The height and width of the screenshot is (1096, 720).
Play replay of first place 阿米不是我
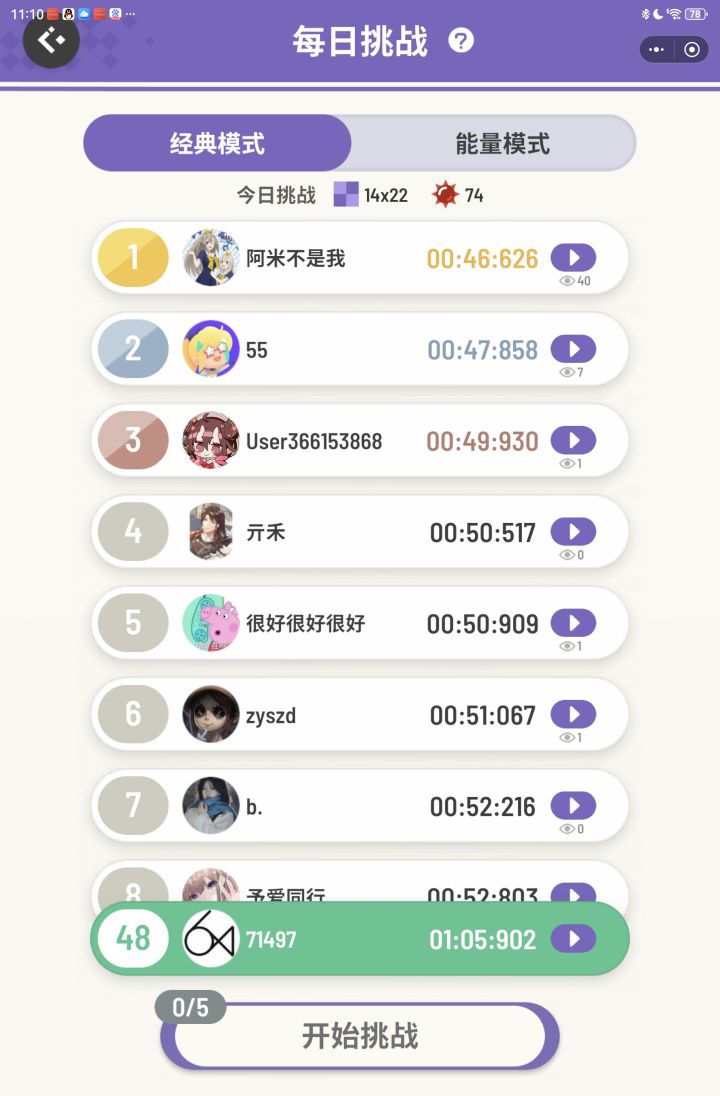tap(572, 256)
